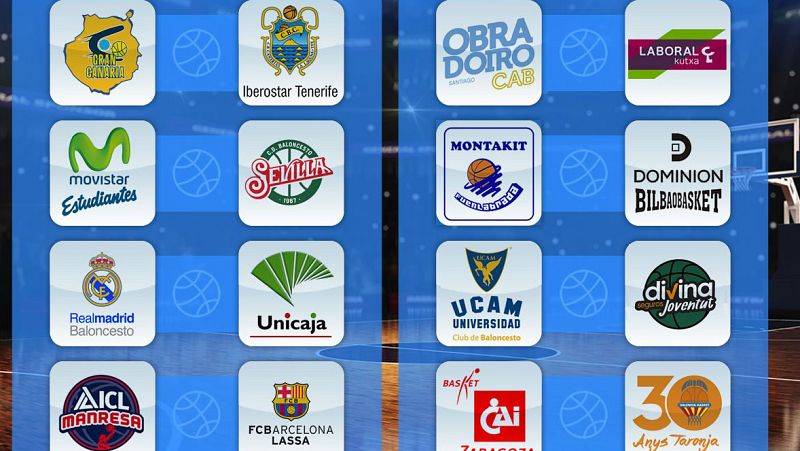Choose the FCBarcelona Lassa tile
800x451 pixels.
pyautogui.click(x=291, y=408)
